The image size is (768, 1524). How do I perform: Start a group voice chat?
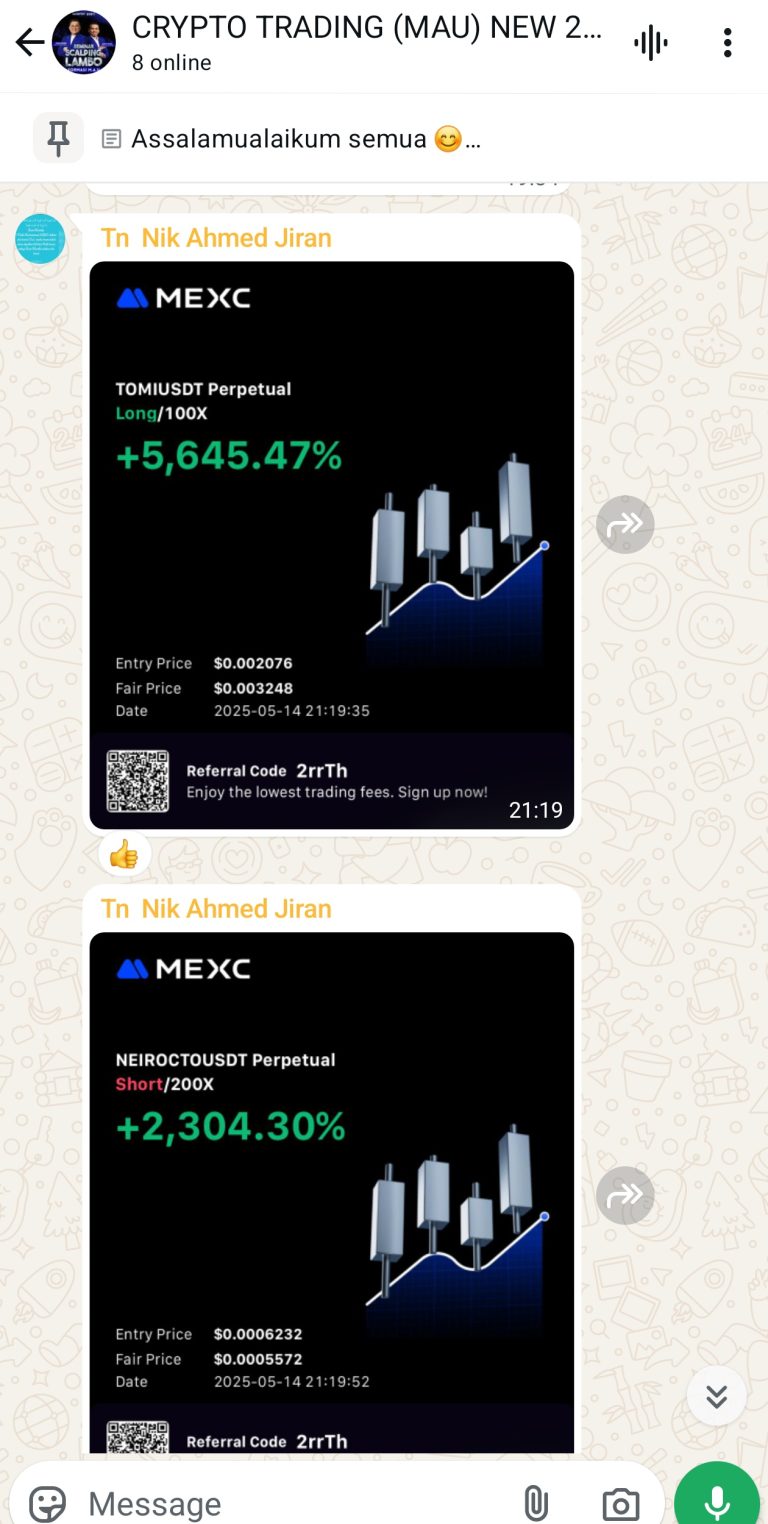pos(650,42)
